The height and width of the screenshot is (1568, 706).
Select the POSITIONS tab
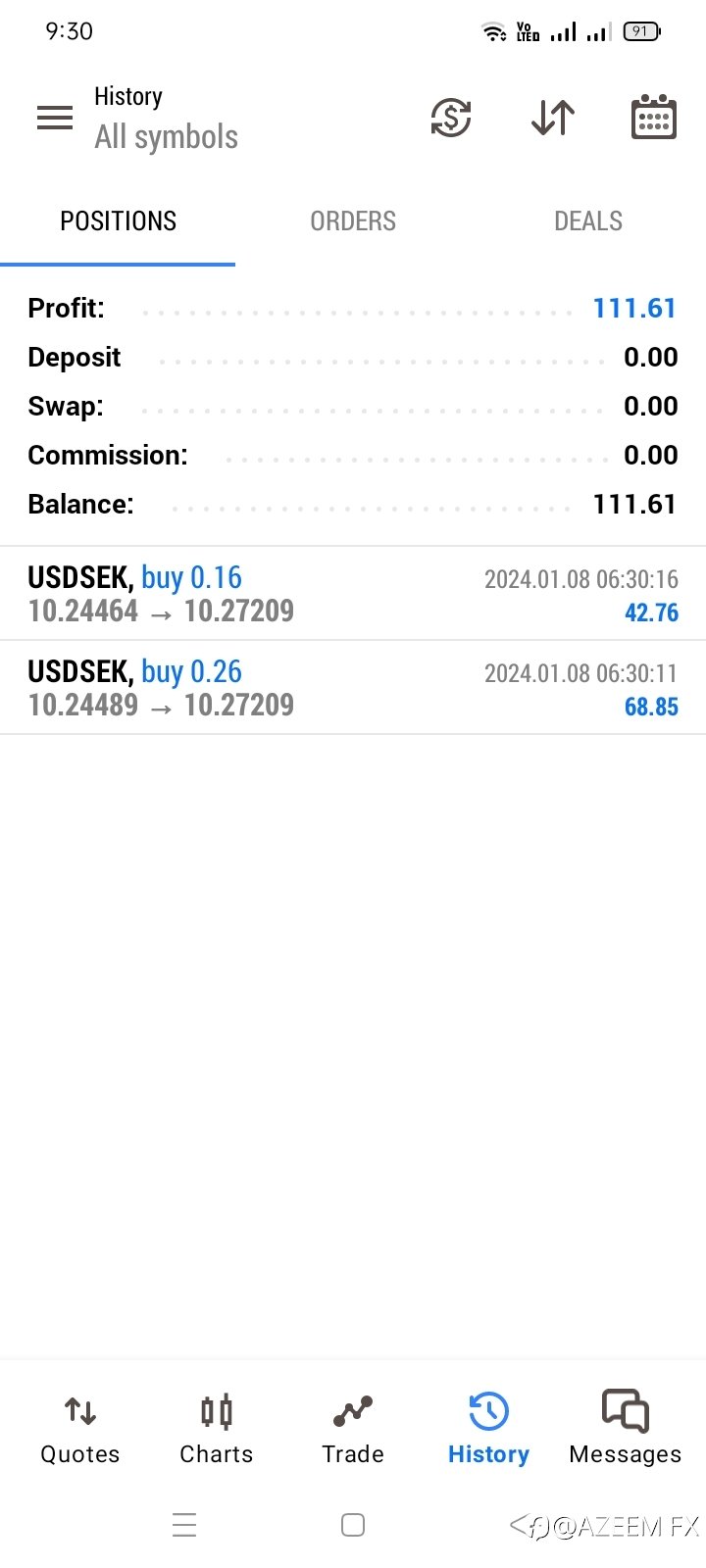coord(118,221)
